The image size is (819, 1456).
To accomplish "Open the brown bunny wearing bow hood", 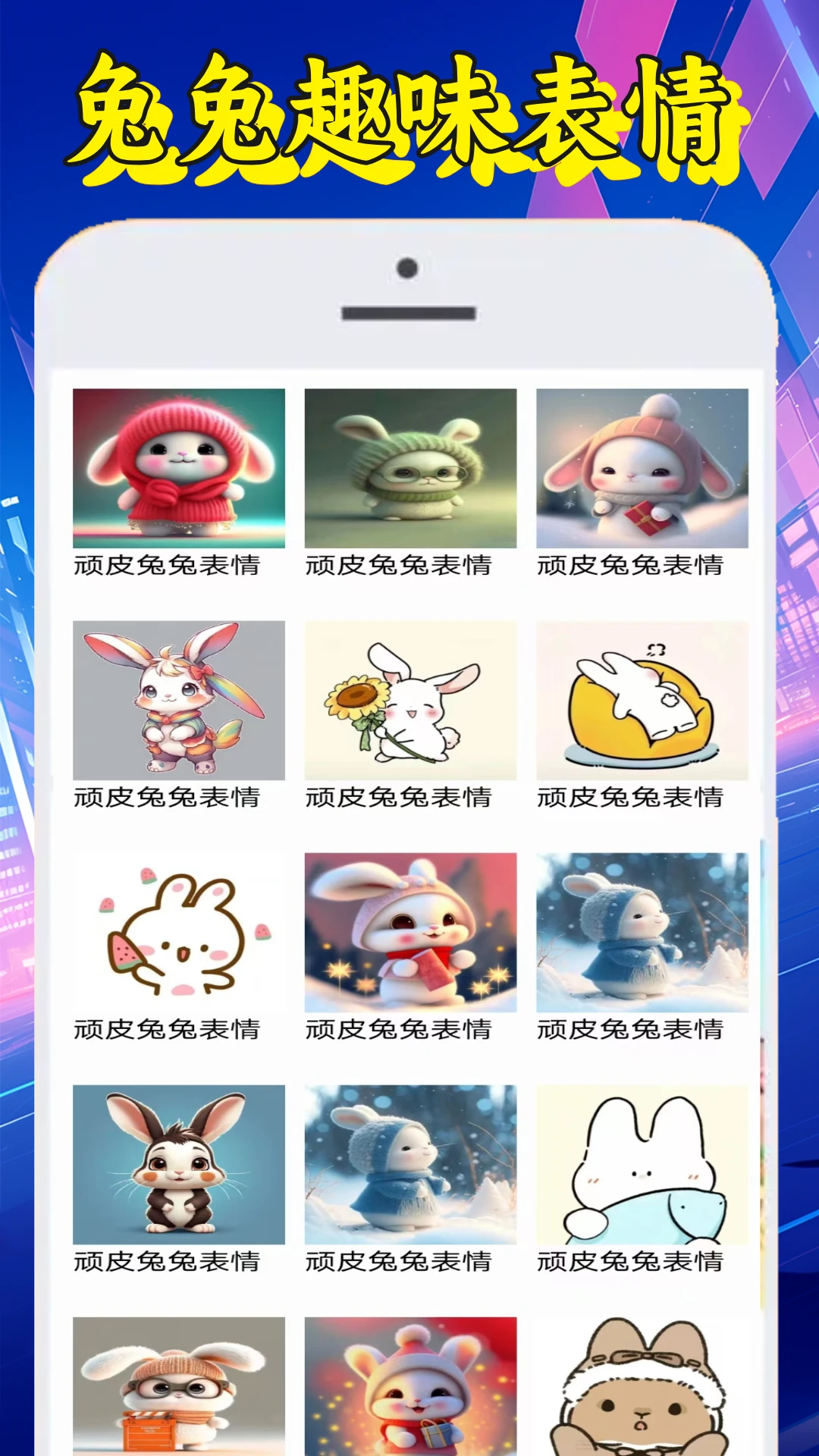I will 641,1395.
